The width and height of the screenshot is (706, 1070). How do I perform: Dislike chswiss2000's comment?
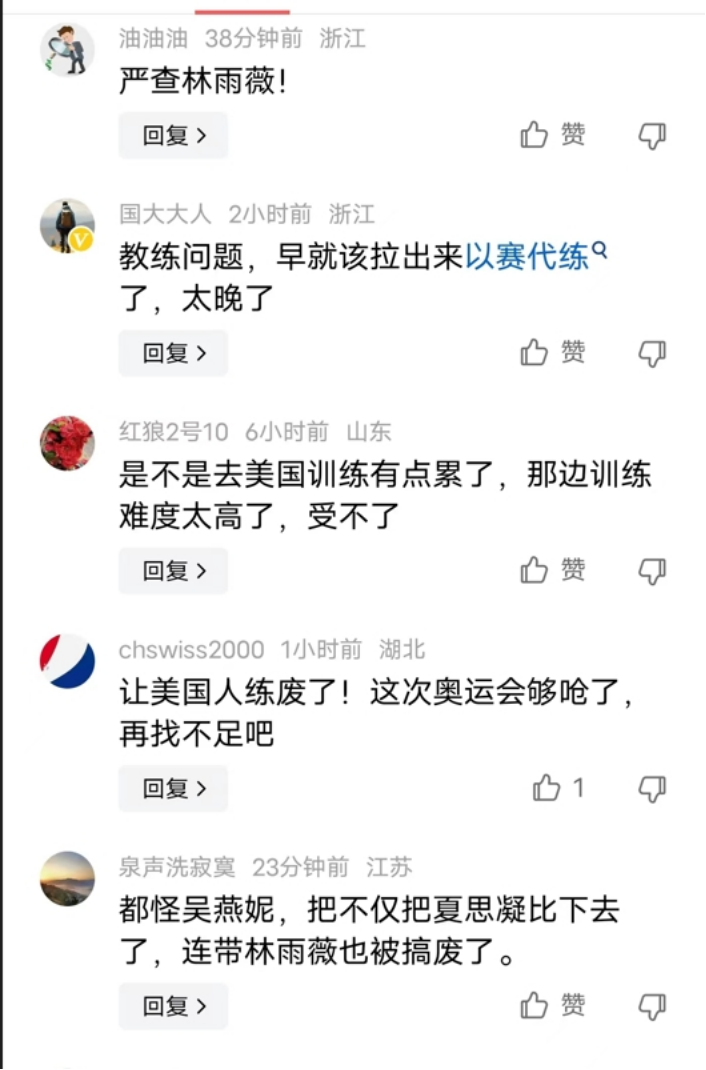point(652,789)
